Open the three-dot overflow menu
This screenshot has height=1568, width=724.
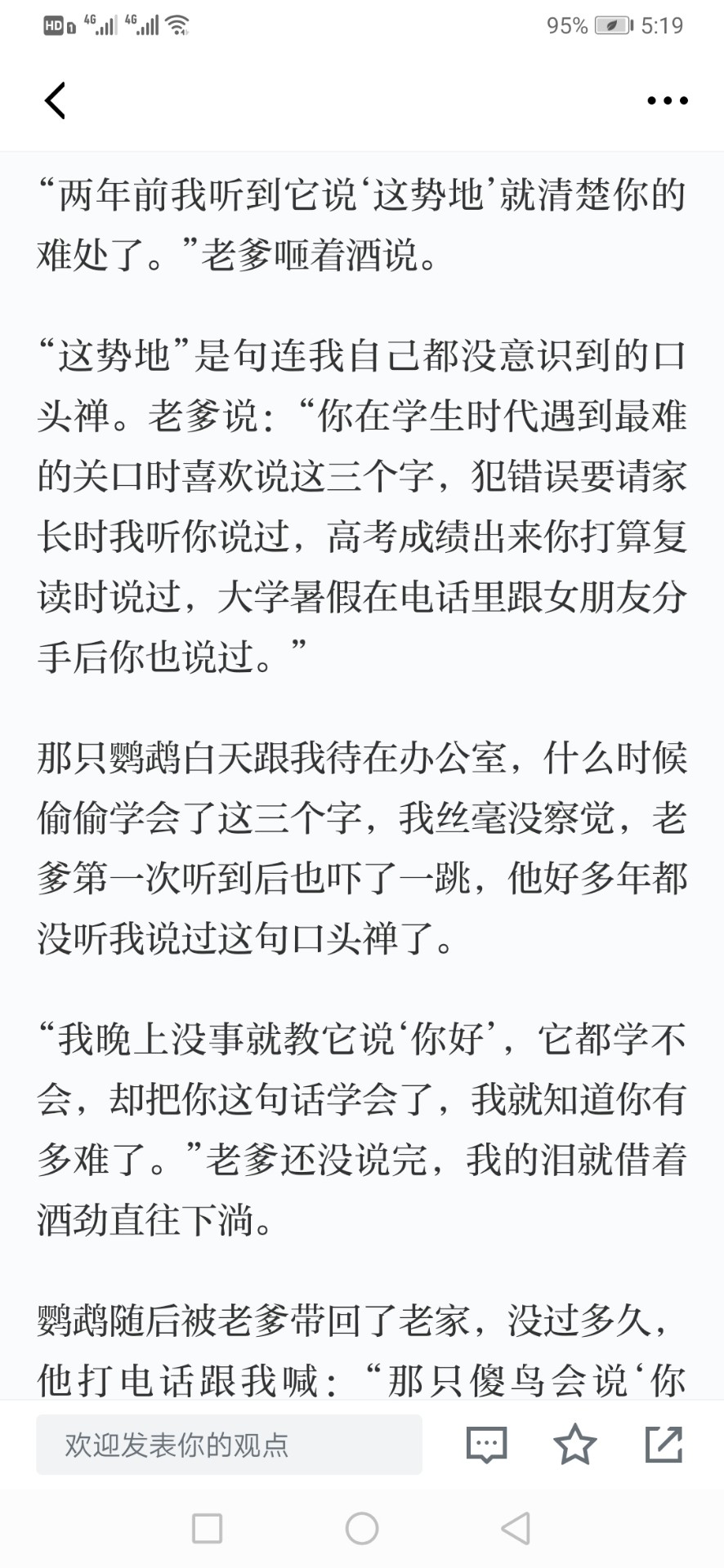[x=668, y=100]
